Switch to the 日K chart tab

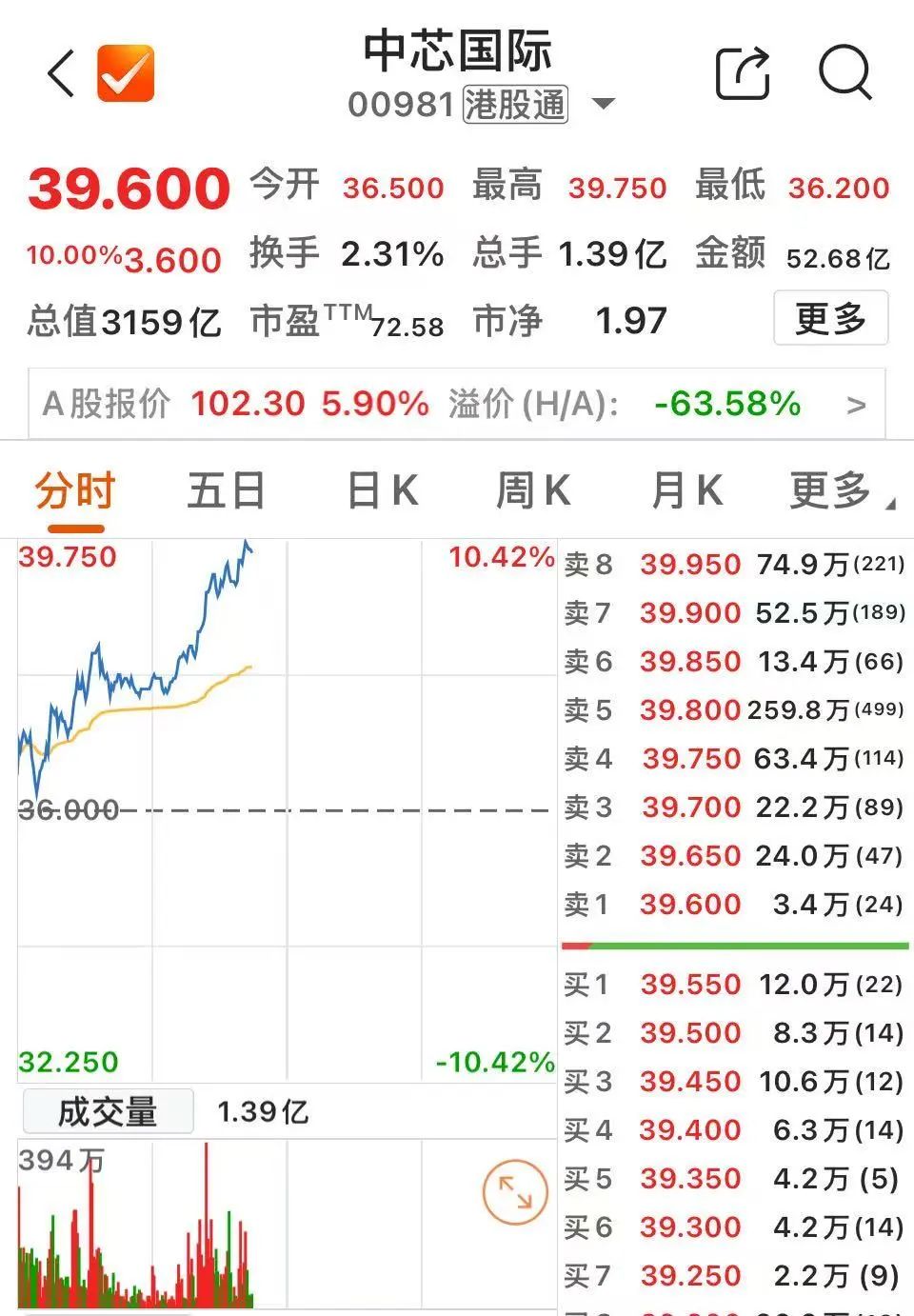click(382, 491)
